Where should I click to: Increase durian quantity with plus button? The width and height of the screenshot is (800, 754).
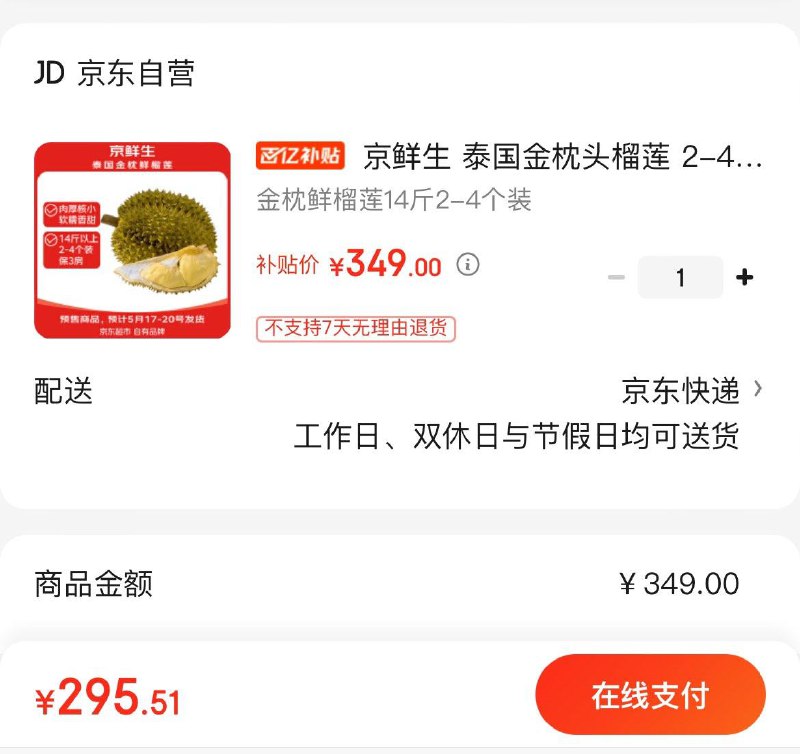tap(744, 278)
